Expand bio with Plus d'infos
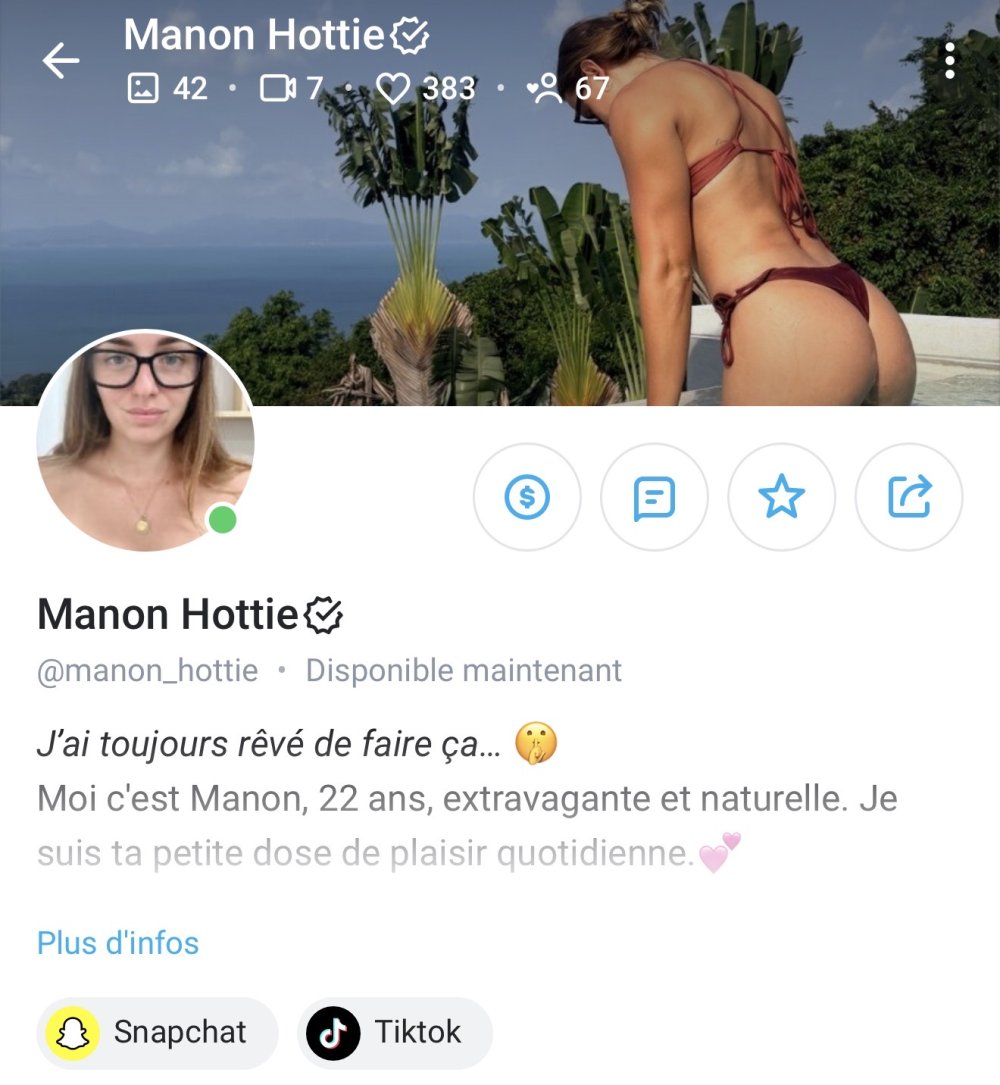 (118, 943)
